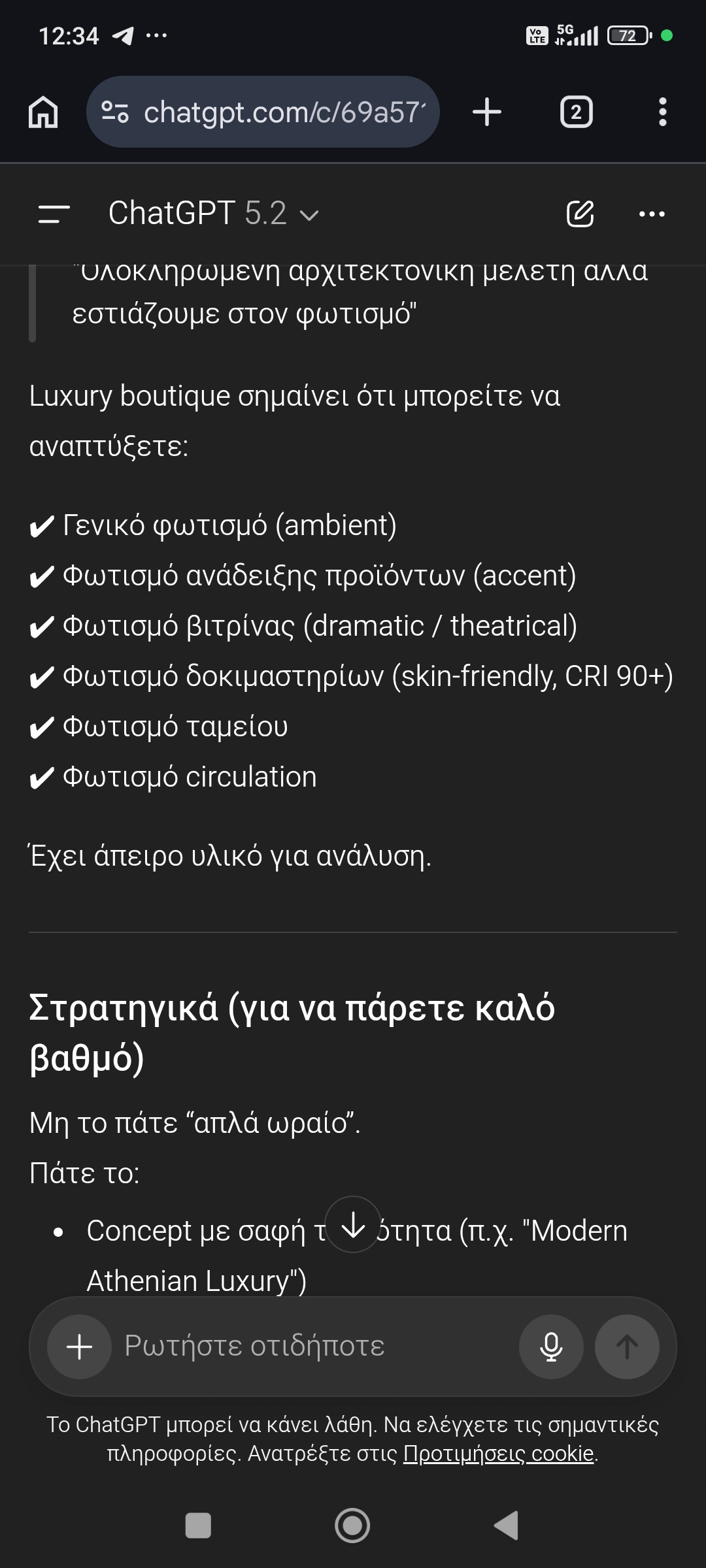This screenshot has width=706, height=1568.
Task: Go to the browser home page
Action: (x=43, y=112)
